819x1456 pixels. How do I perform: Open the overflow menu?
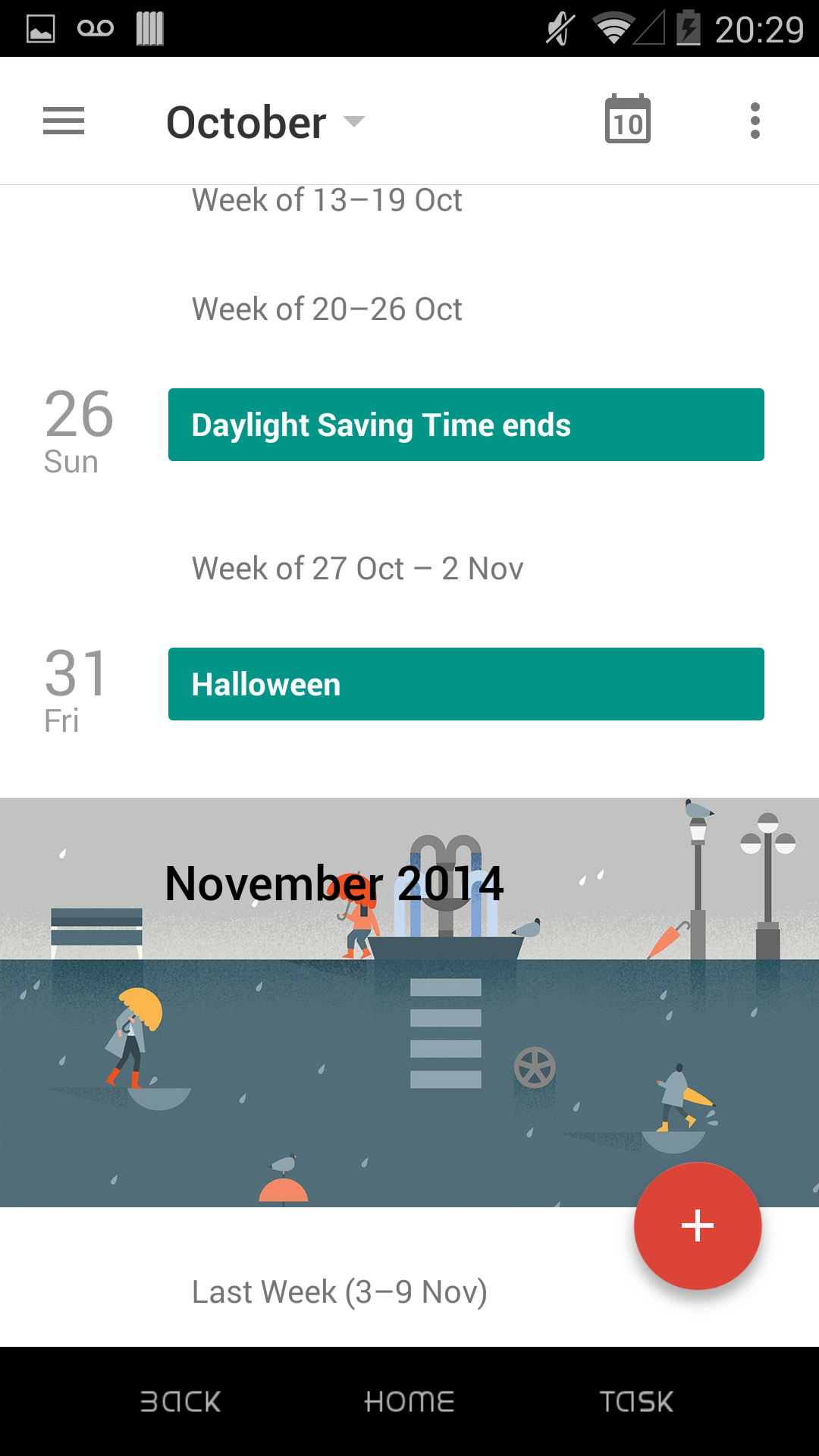755,121
